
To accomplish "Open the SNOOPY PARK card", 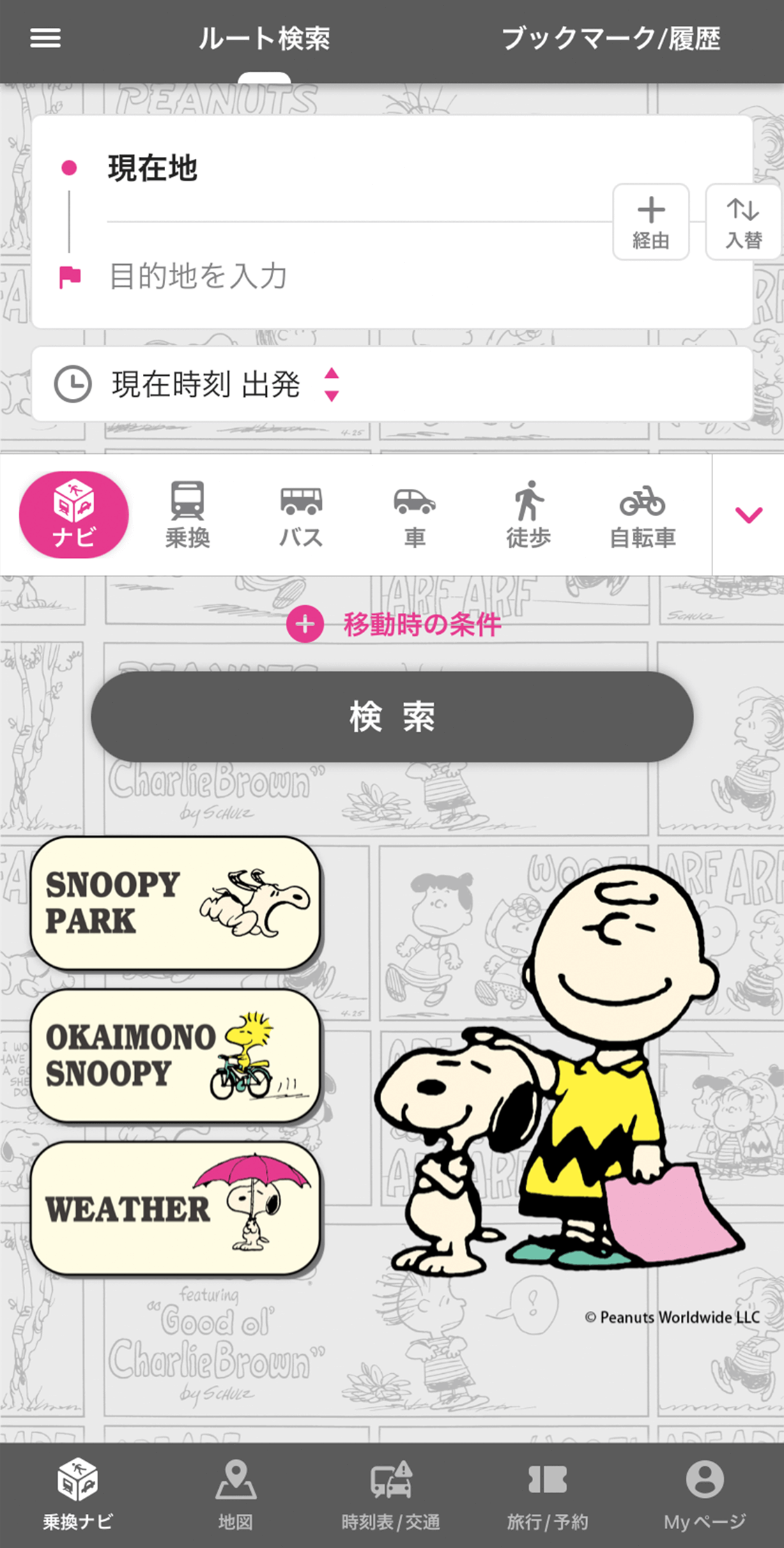I will click(x=175, y=903).
